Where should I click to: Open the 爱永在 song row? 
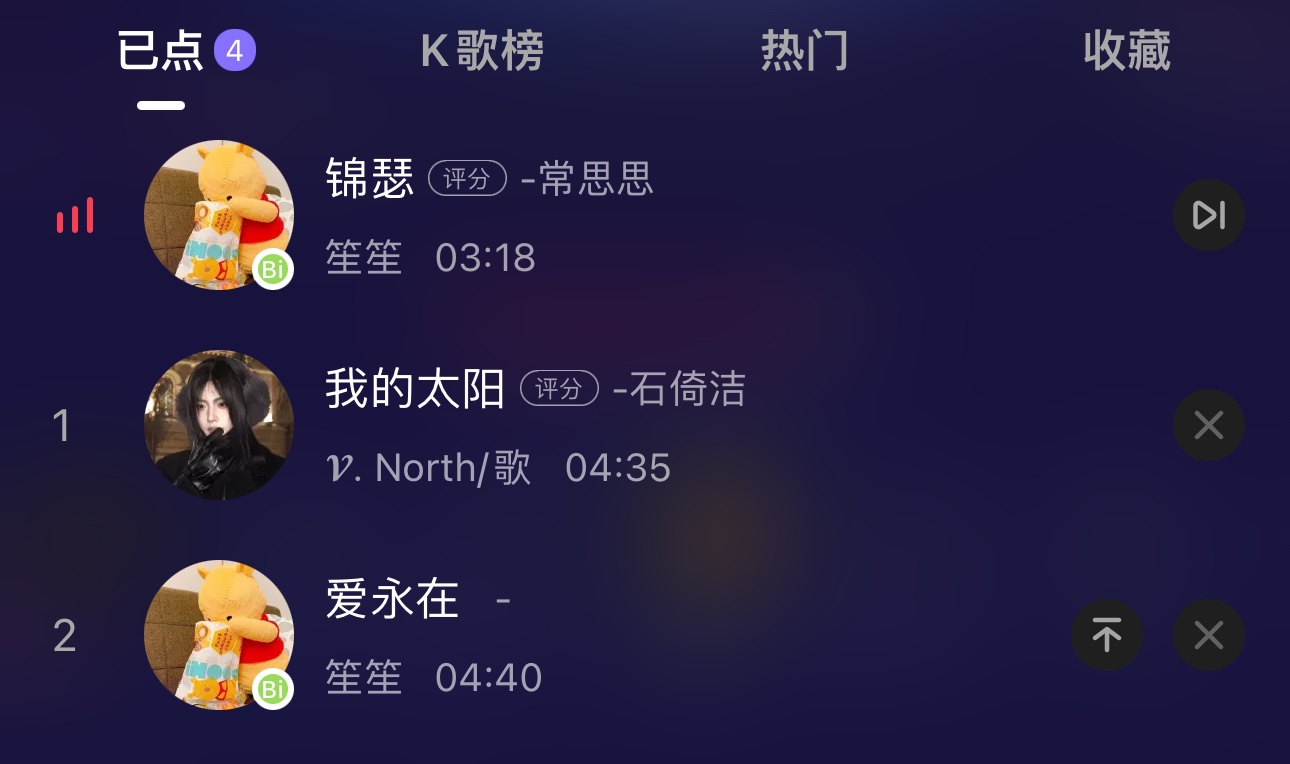coord(645,635)
